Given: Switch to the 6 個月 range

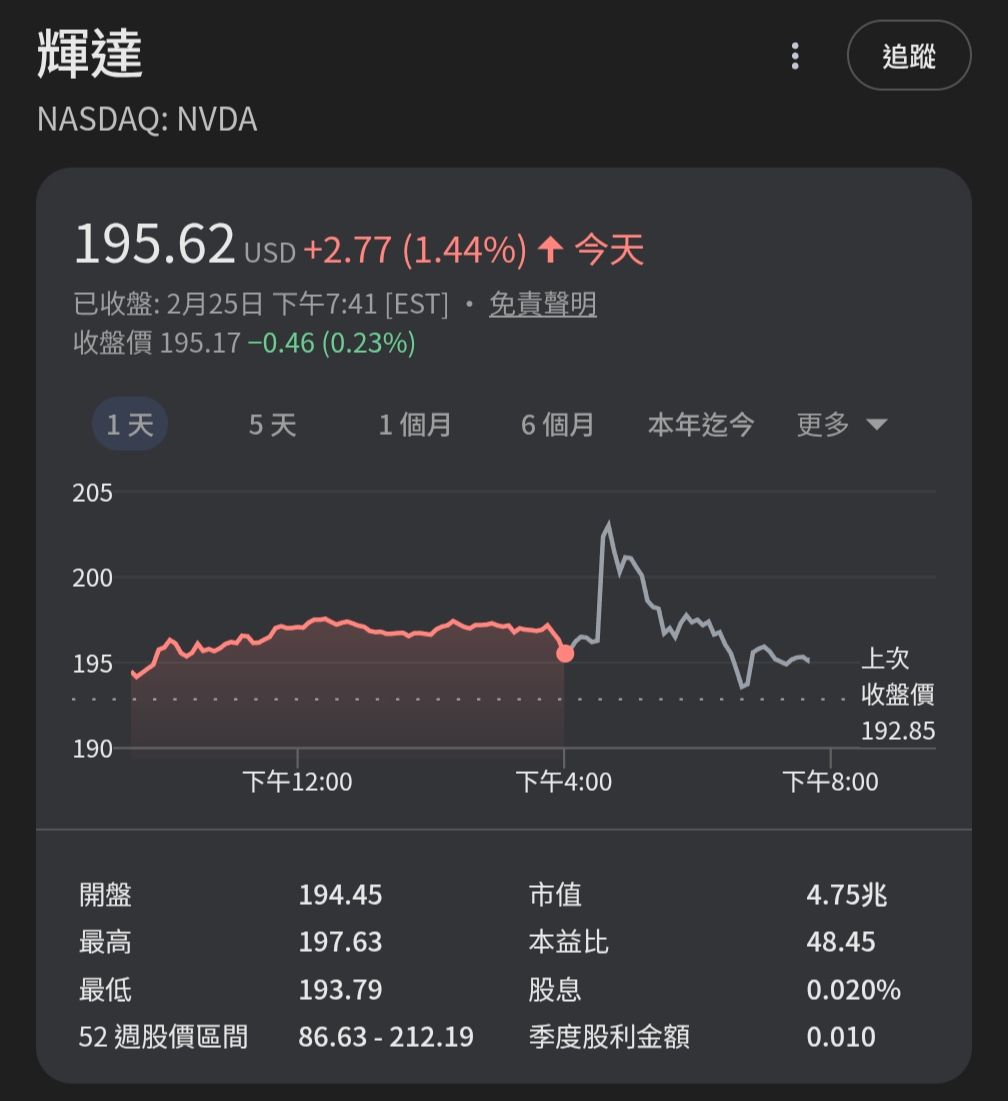Looking at the screenshot, I should pyautogui.click(x=557, y=425).
